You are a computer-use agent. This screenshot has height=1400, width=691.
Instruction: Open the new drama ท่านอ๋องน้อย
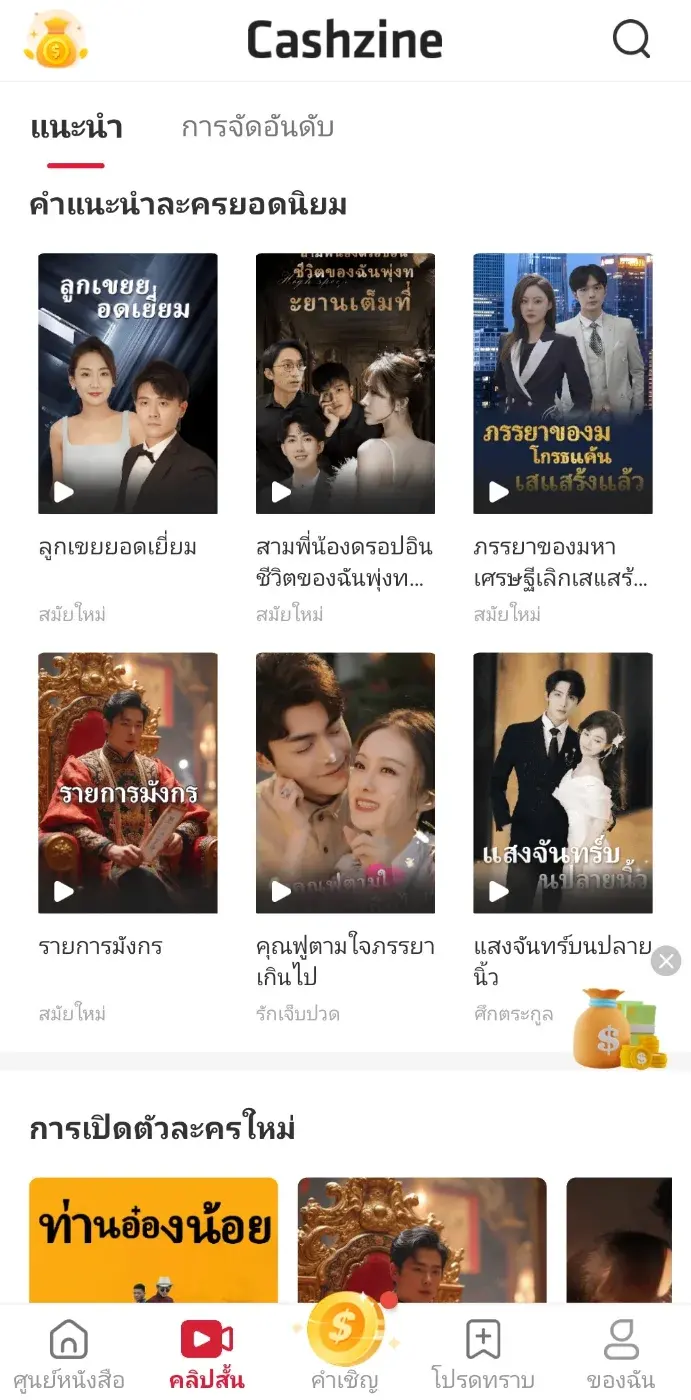click(x=153, y=1240)
